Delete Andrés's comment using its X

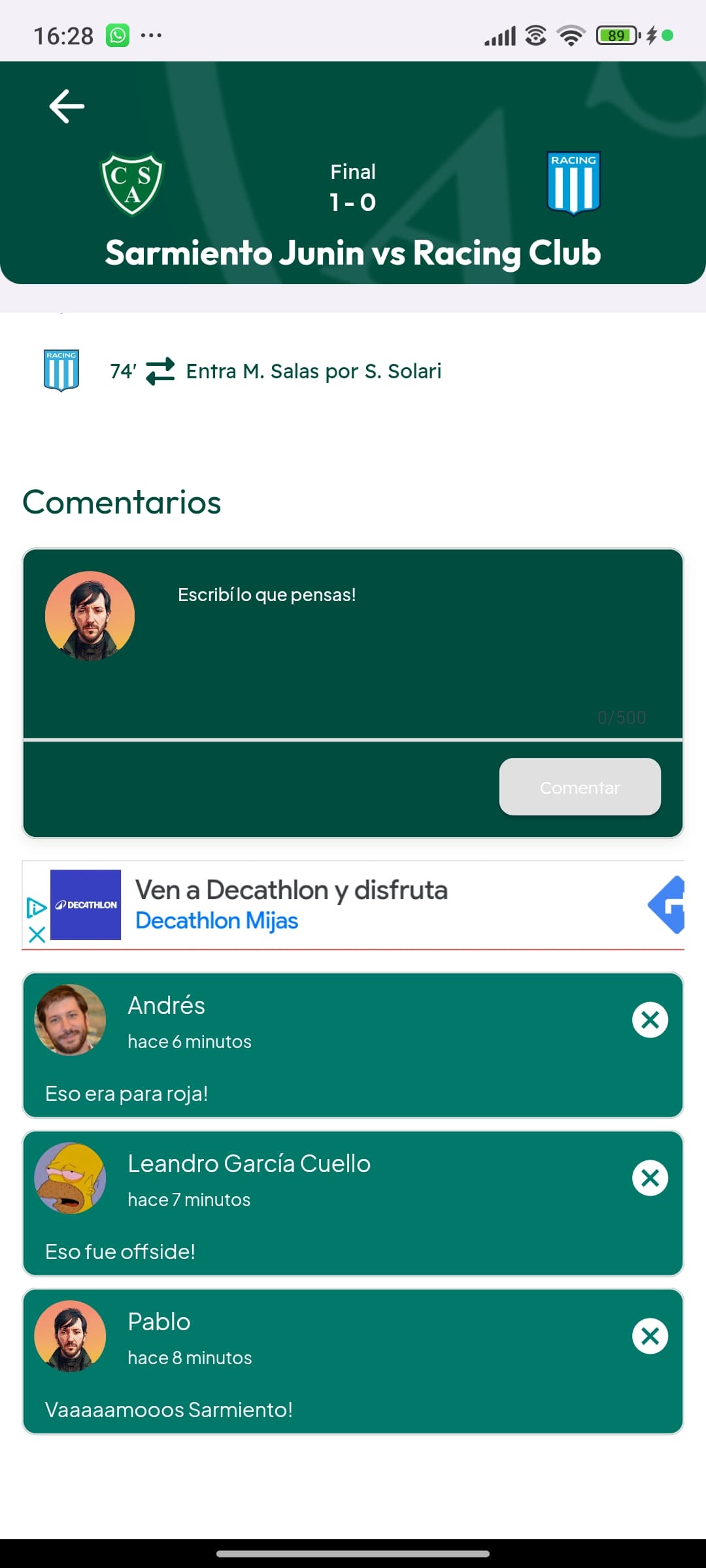click(649, 1019)
